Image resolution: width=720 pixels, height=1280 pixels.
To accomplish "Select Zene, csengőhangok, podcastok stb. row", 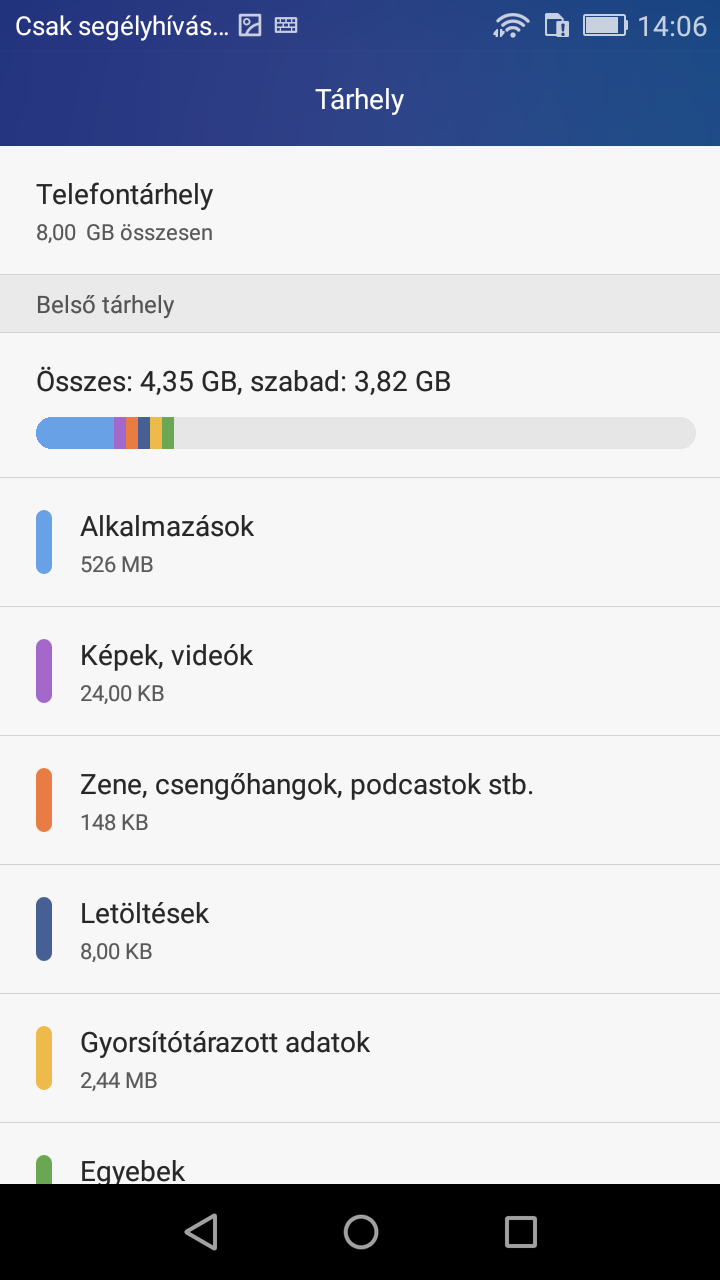I will pyautogui.click(x=360, y=801).
